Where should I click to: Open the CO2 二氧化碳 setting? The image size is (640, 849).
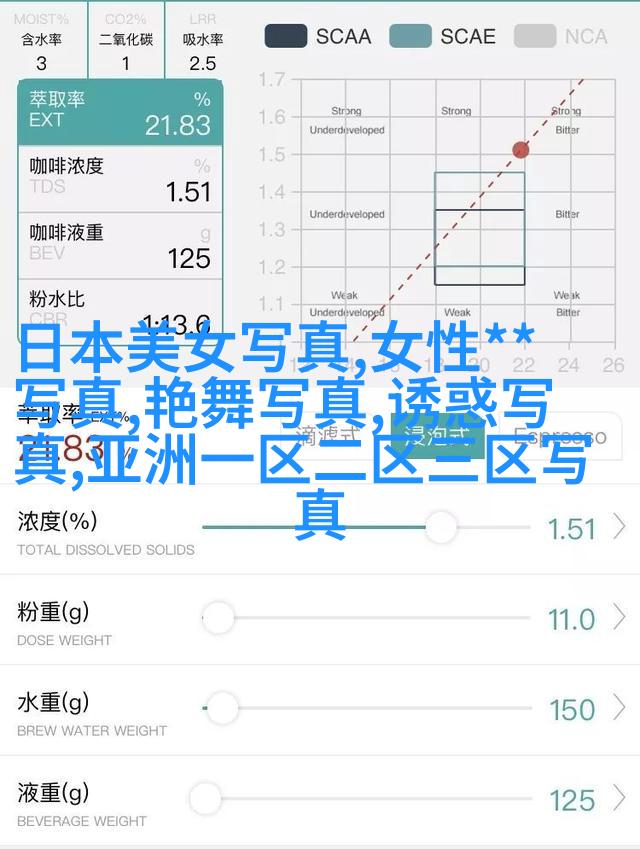click(x=126, y=41)
